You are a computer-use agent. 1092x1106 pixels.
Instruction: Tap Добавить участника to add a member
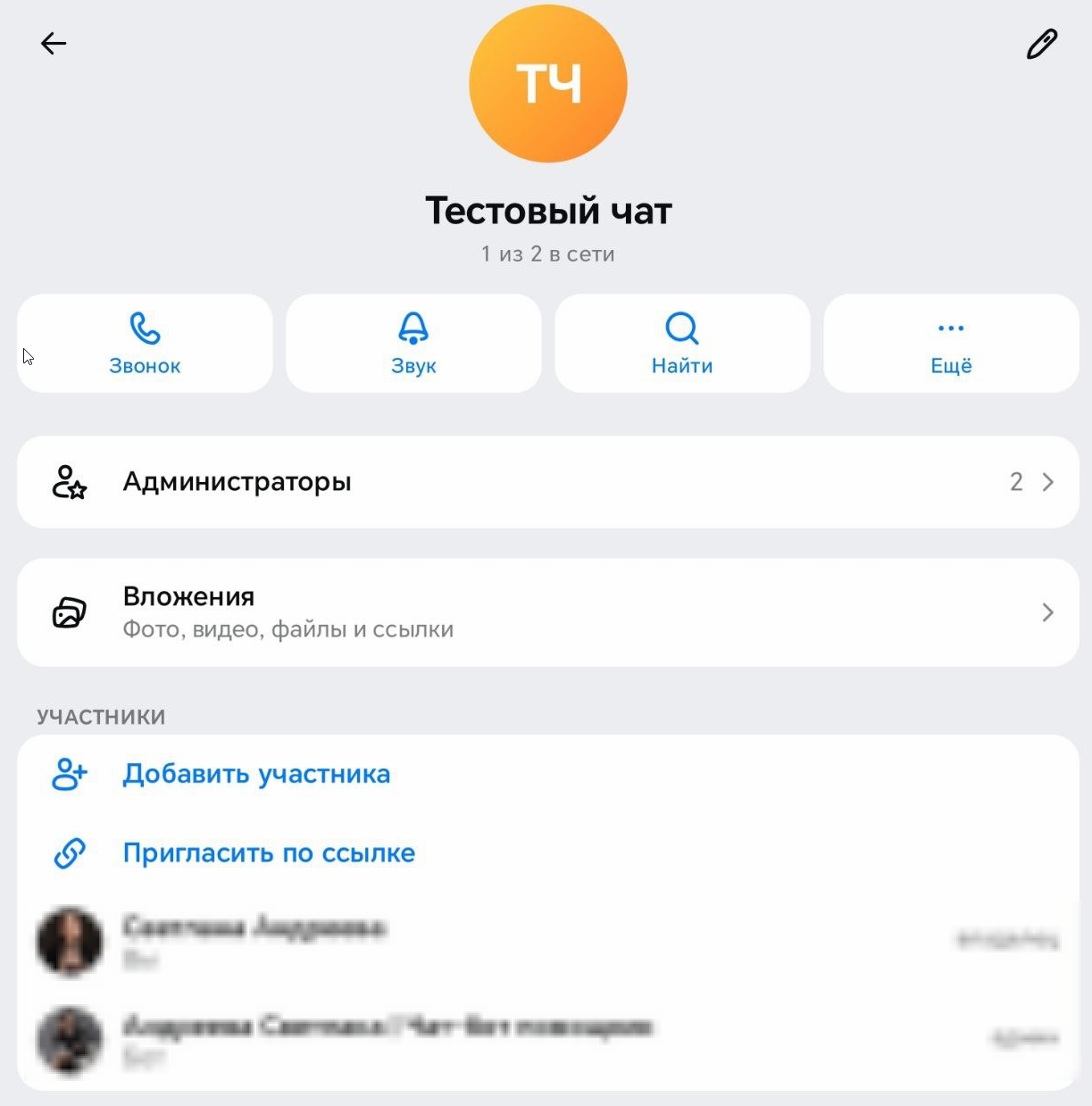coord(256,774)
